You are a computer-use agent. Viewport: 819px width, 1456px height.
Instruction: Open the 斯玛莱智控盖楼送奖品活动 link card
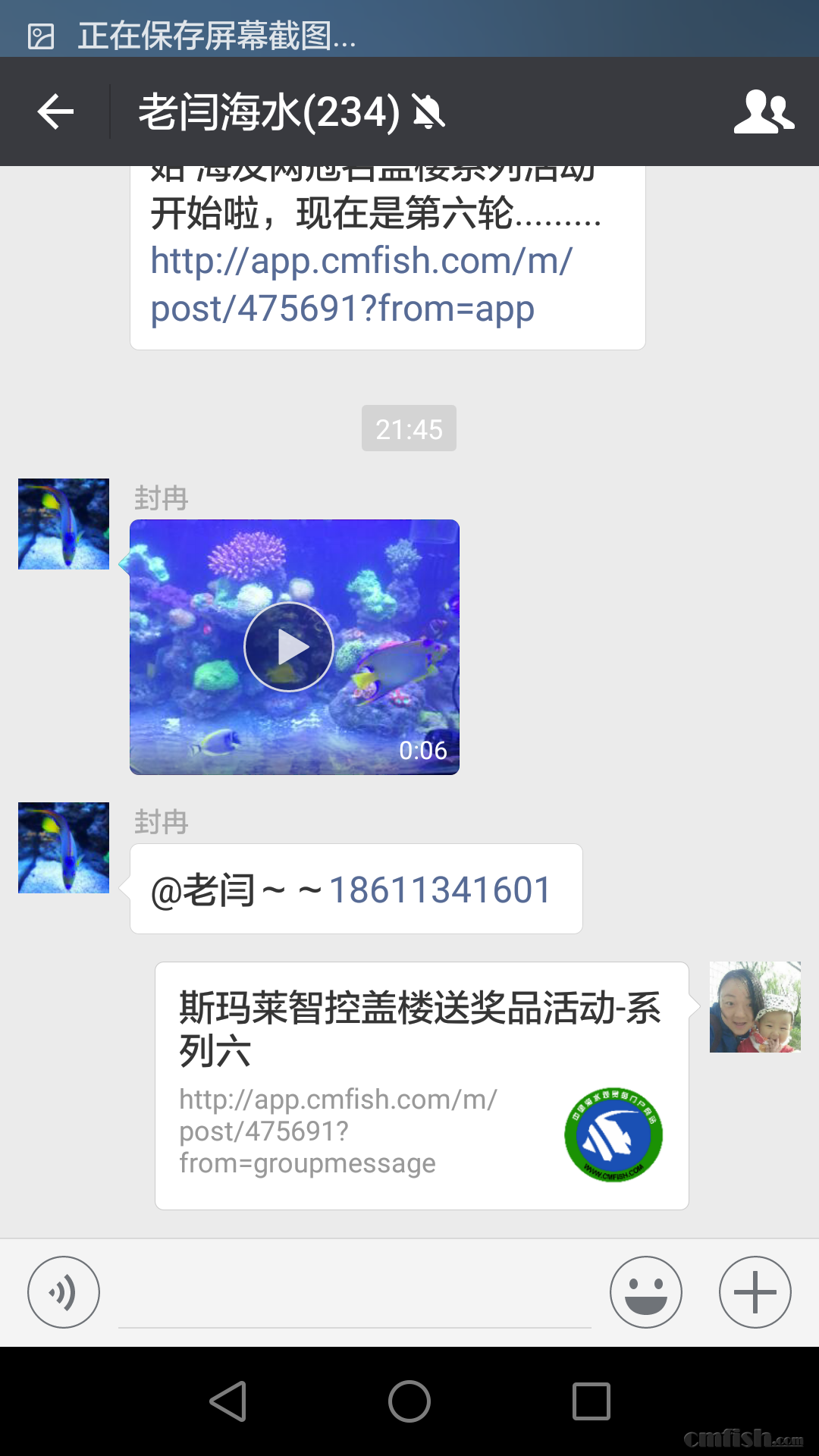[422, 1085]
